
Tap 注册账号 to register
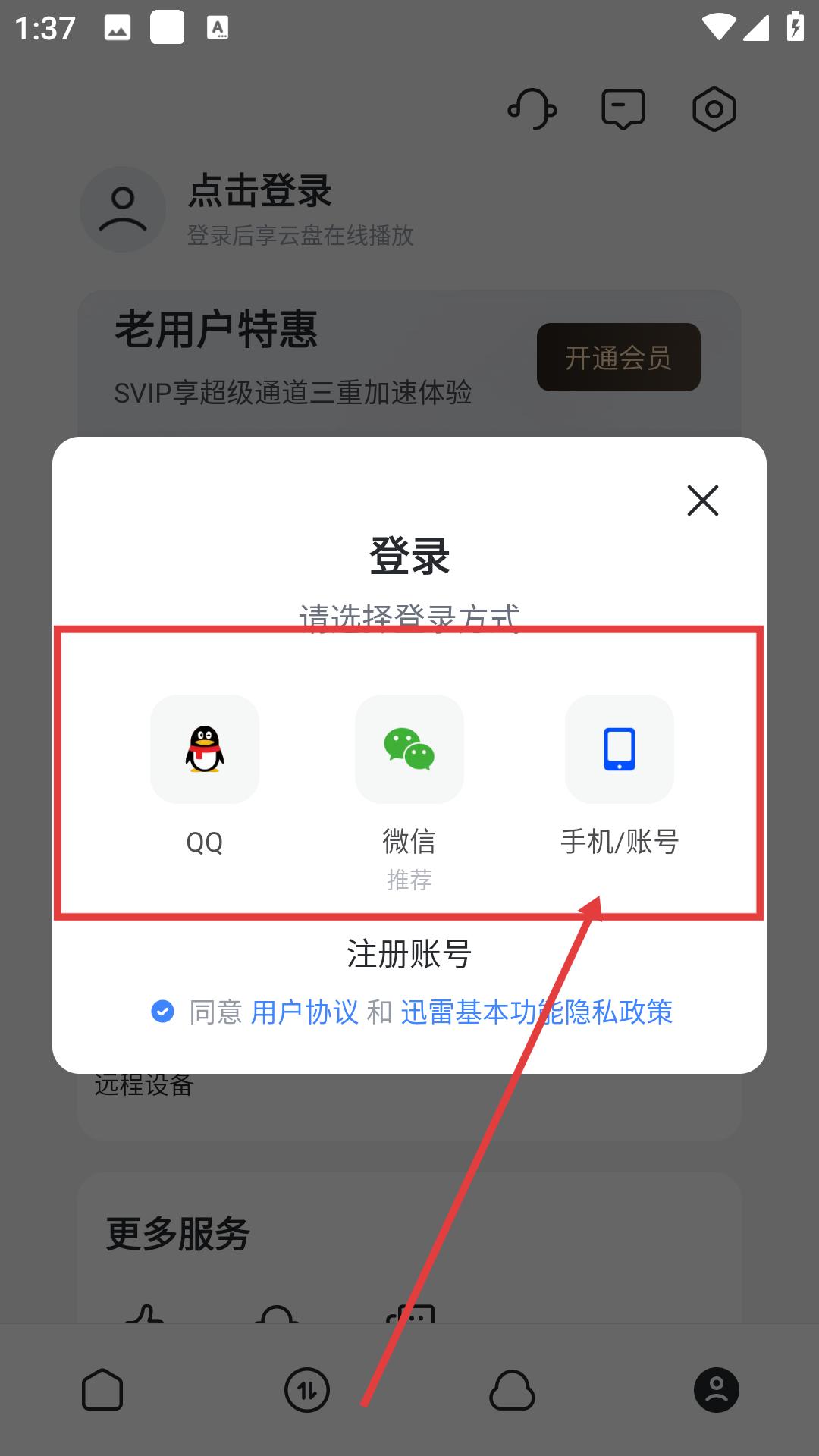point(409,954)
